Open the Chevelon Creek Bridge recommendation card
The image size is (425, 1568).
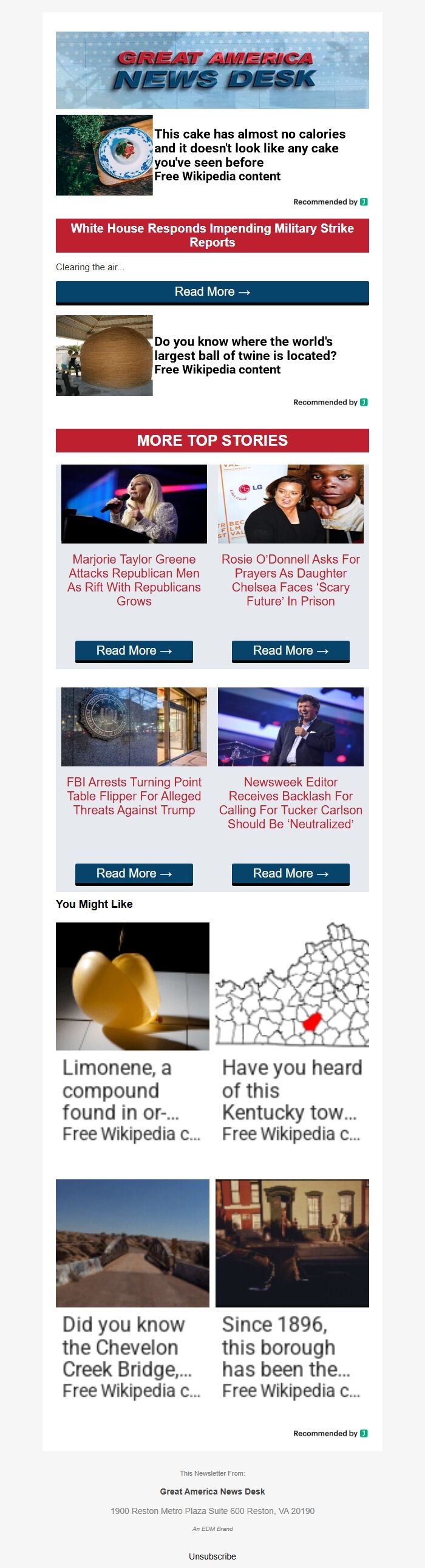132,1289
